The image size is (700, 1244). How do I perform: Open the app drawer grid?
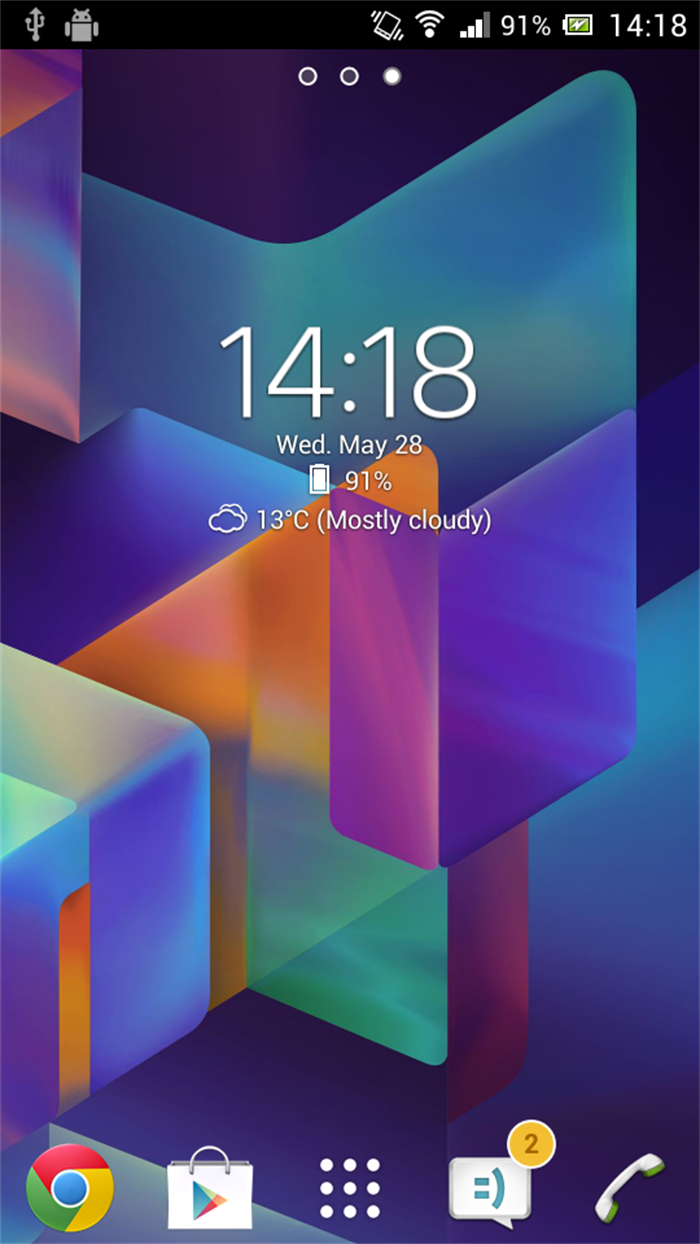(x=349, y=1189)
